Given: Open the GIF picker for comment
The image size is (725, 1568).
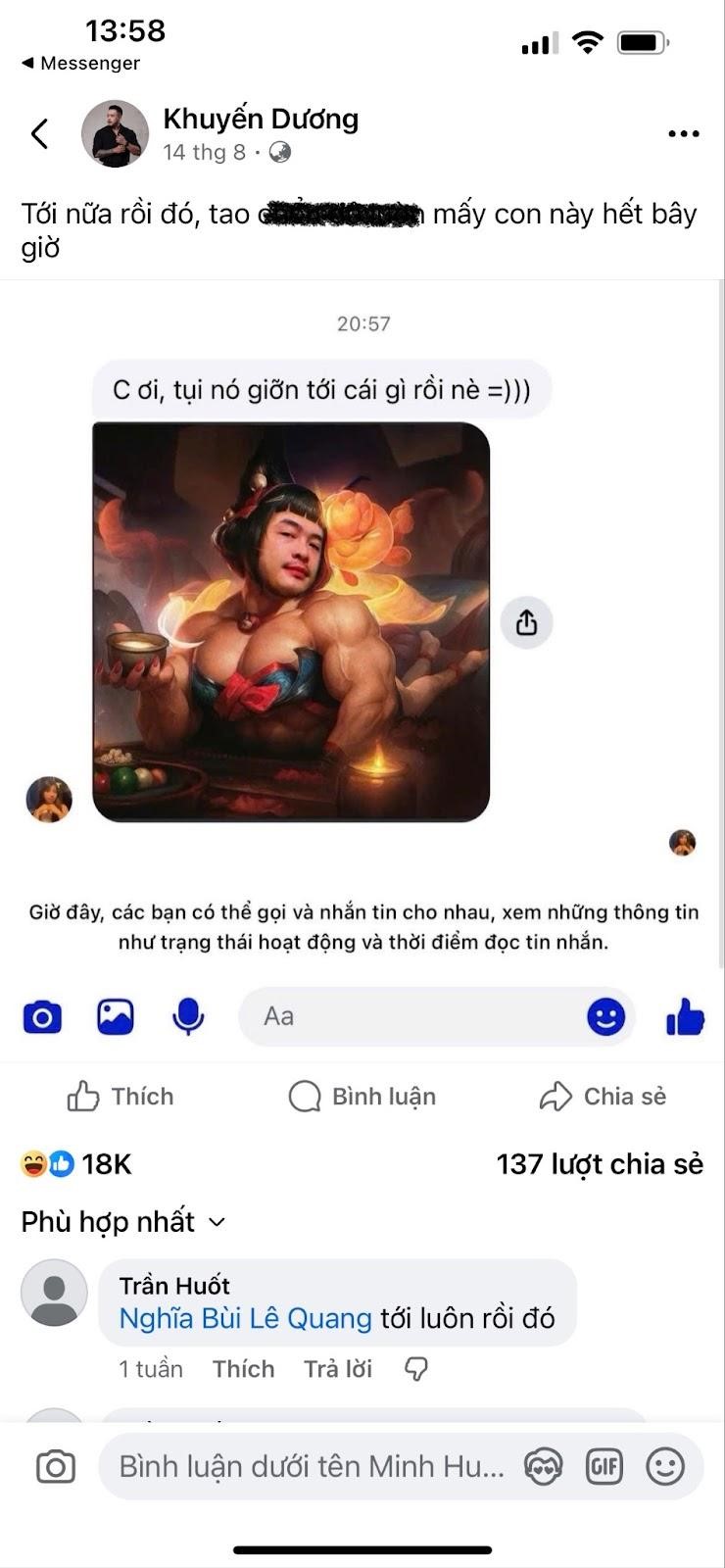Looking at the screenshot, I should pyautogui.click(x=604, y=1467).
